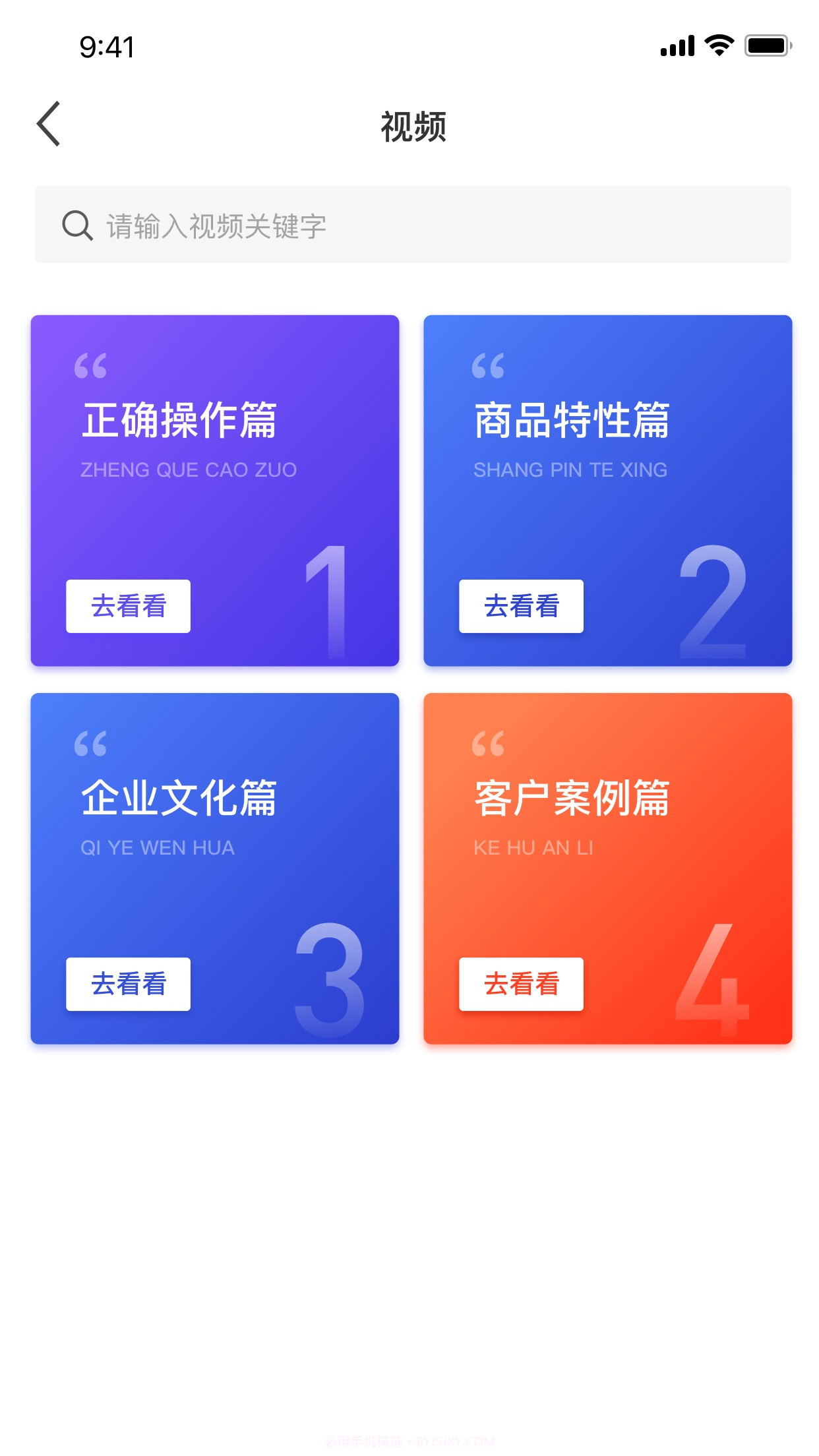The width and height of the screenshot is (819, 1456).
Task: Tap the quote mark icon on the 商品特性篇 card
Action: 490,367
